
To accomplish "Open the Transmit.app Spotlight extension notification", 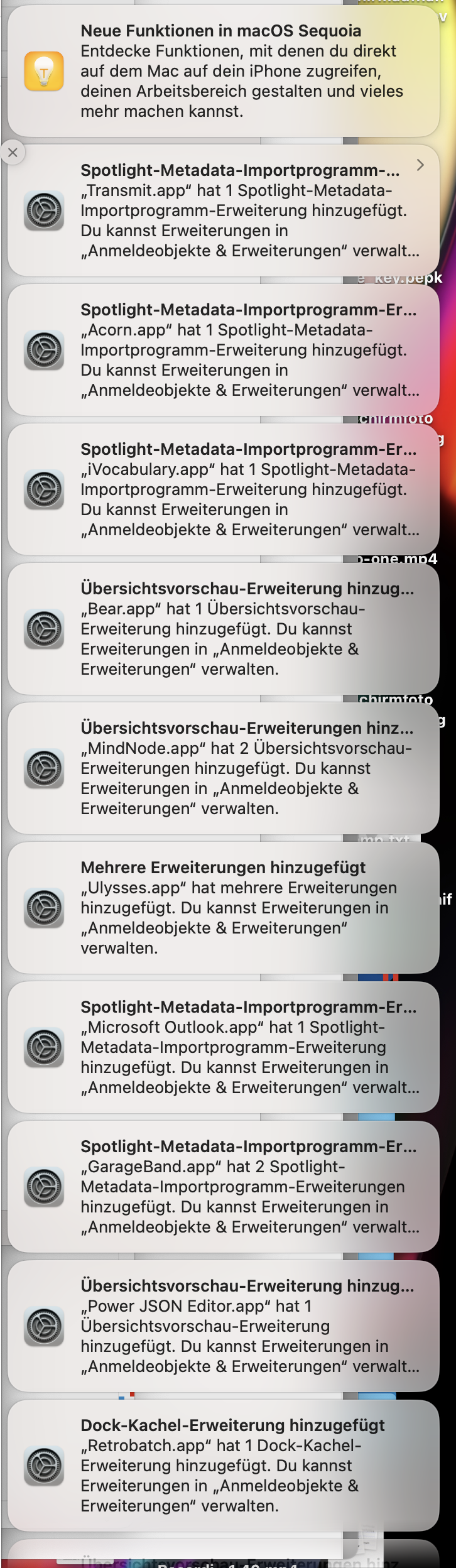I will point(223,211).
